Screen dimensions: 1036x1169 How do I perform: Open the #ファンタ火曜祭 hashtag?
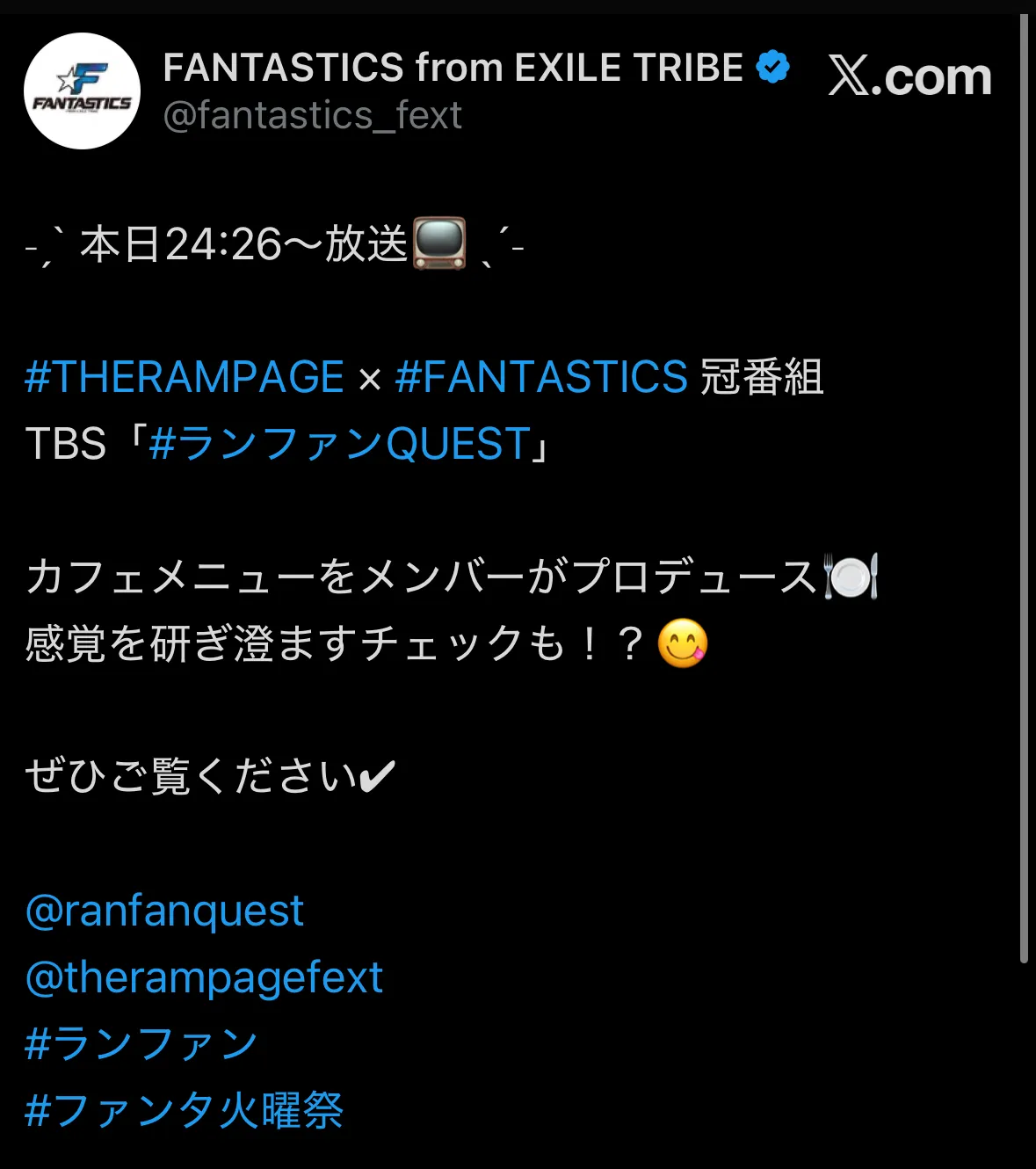[184, 1110]
